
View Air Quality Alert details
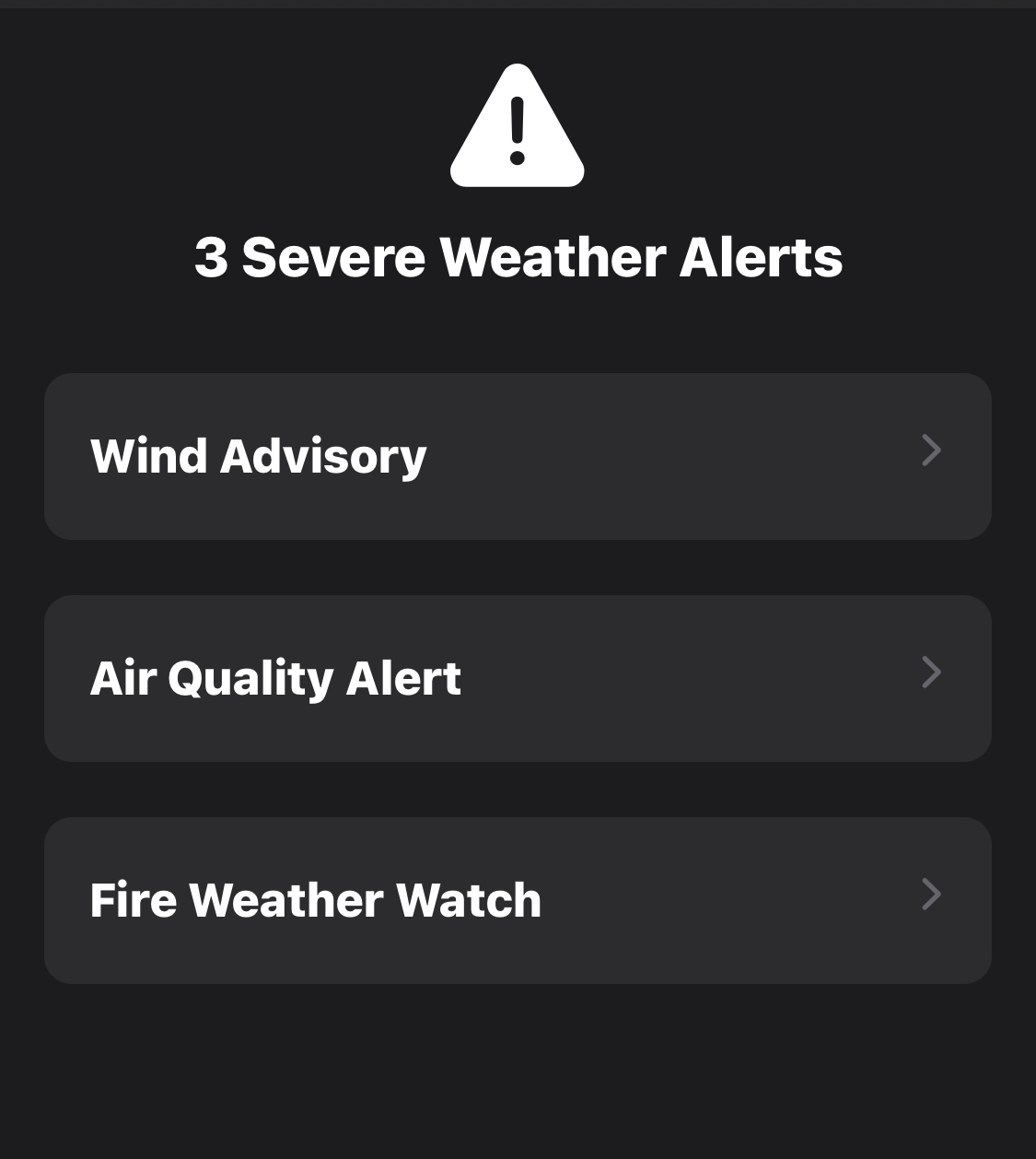pyautogui.click(x=517, y=678)
